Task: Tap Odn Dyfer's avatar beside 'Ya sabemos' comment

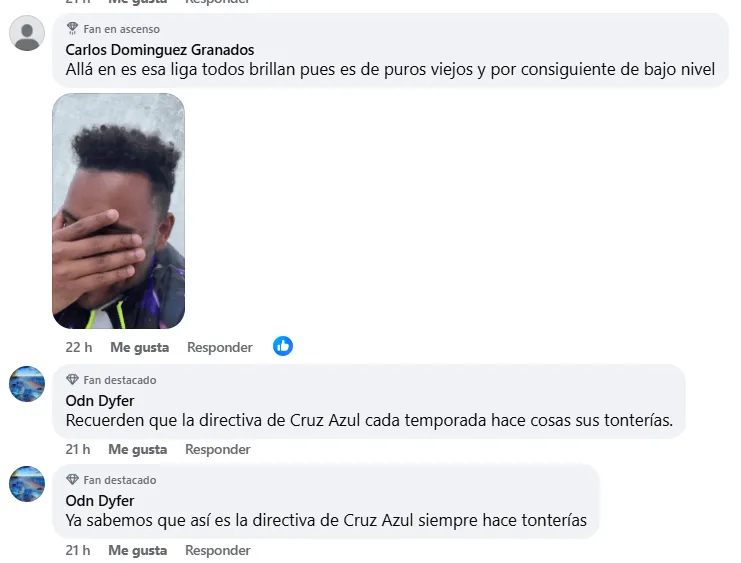Action: (26, 484)
